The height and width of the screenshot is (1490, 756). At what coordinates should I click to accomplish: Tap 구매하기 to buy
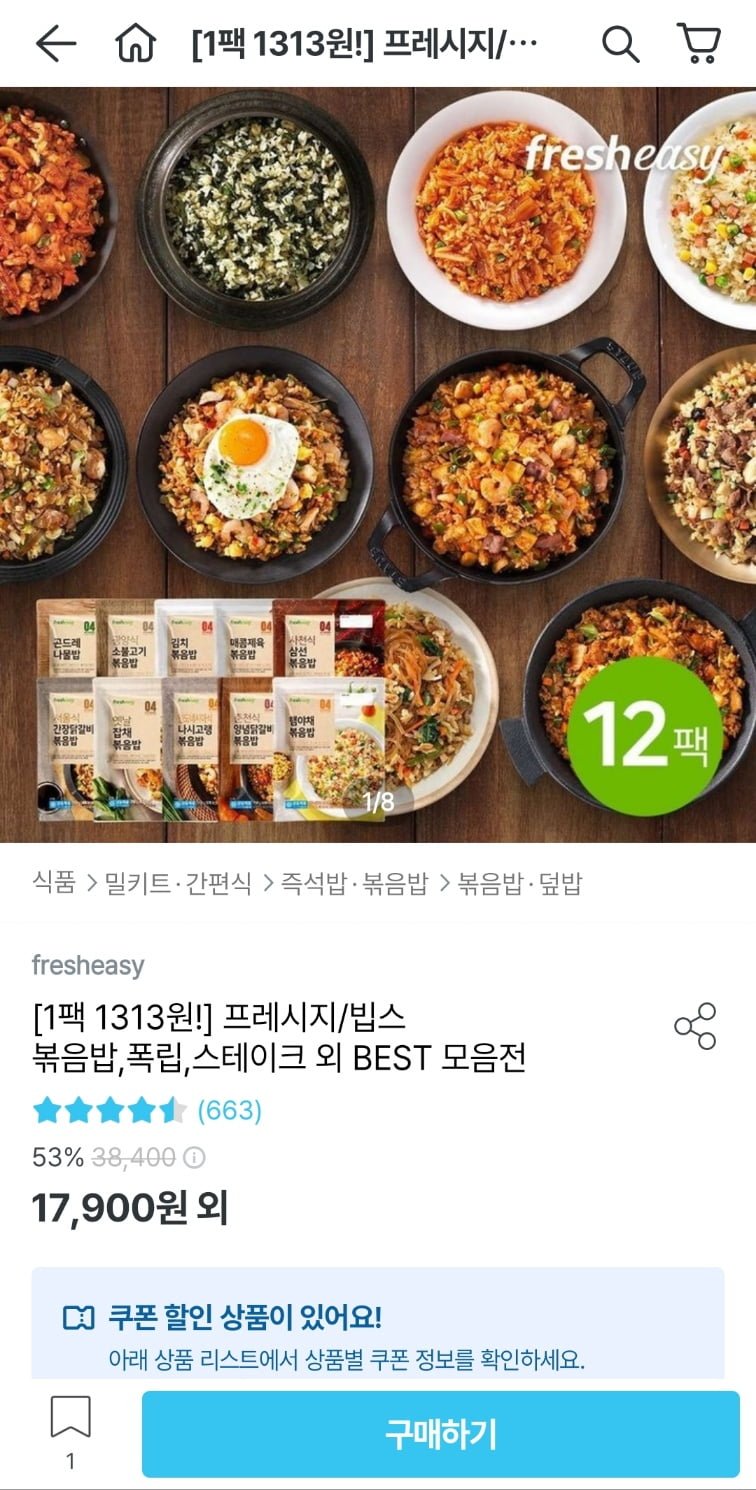pyautogui.click(x=440, y=1434)
